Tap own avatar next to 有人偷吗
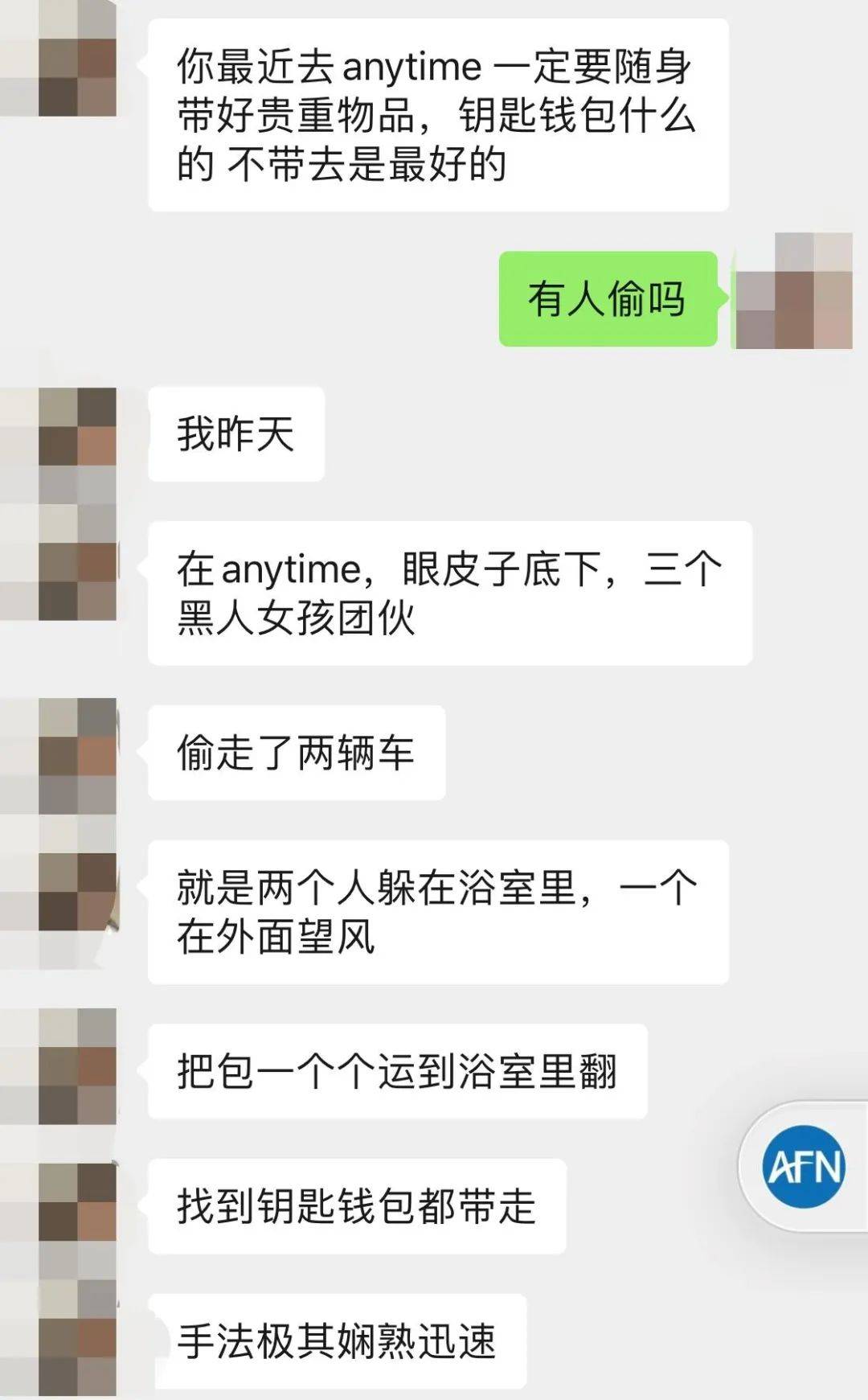This screenshot has width=868, height=1400. pyautogui.click(x=793, y=291)
